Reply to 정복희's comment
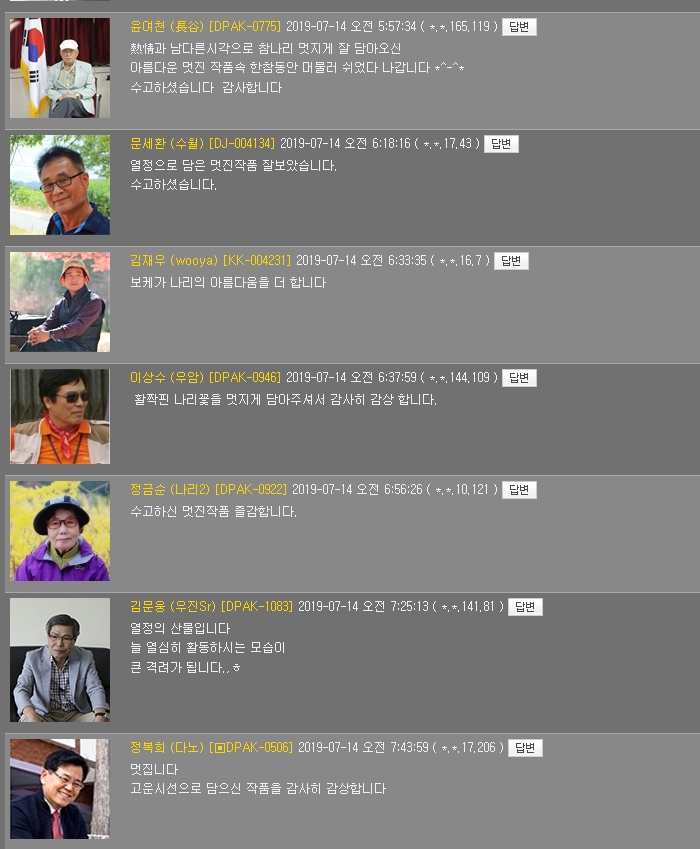The height and width of the screenshot is (849, 700). (x=525, y=748)
